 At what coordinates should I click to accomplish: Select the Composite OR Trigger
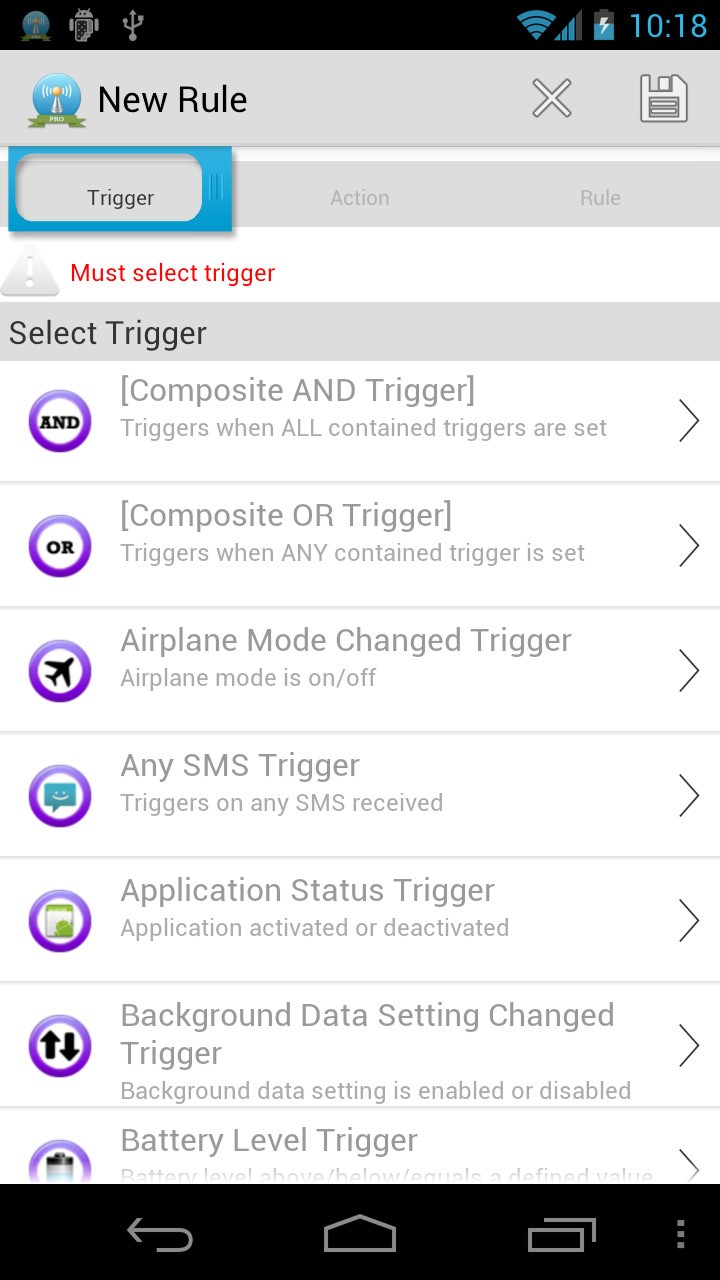(360, 546)
